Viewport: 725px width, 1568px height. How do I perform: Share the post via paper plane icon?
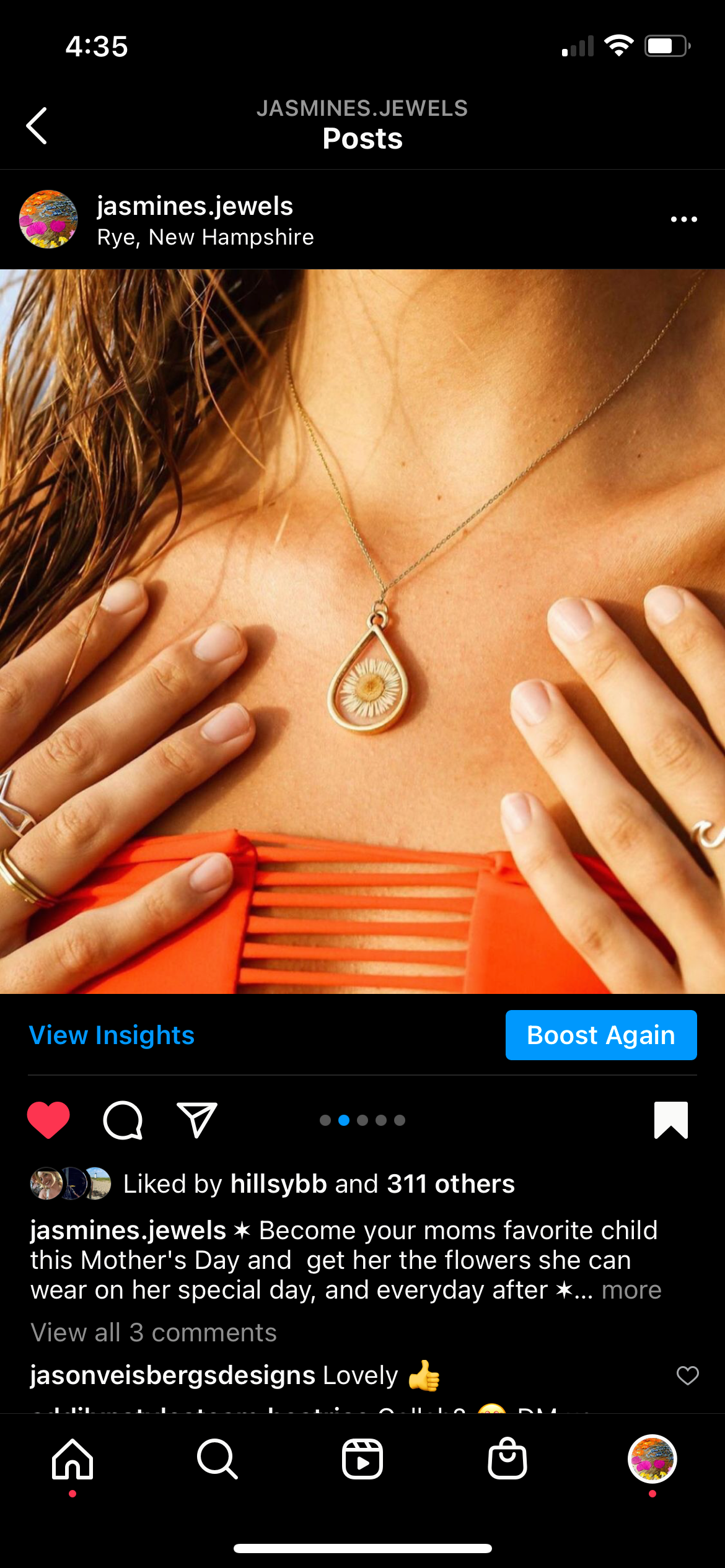(196, 1120)
